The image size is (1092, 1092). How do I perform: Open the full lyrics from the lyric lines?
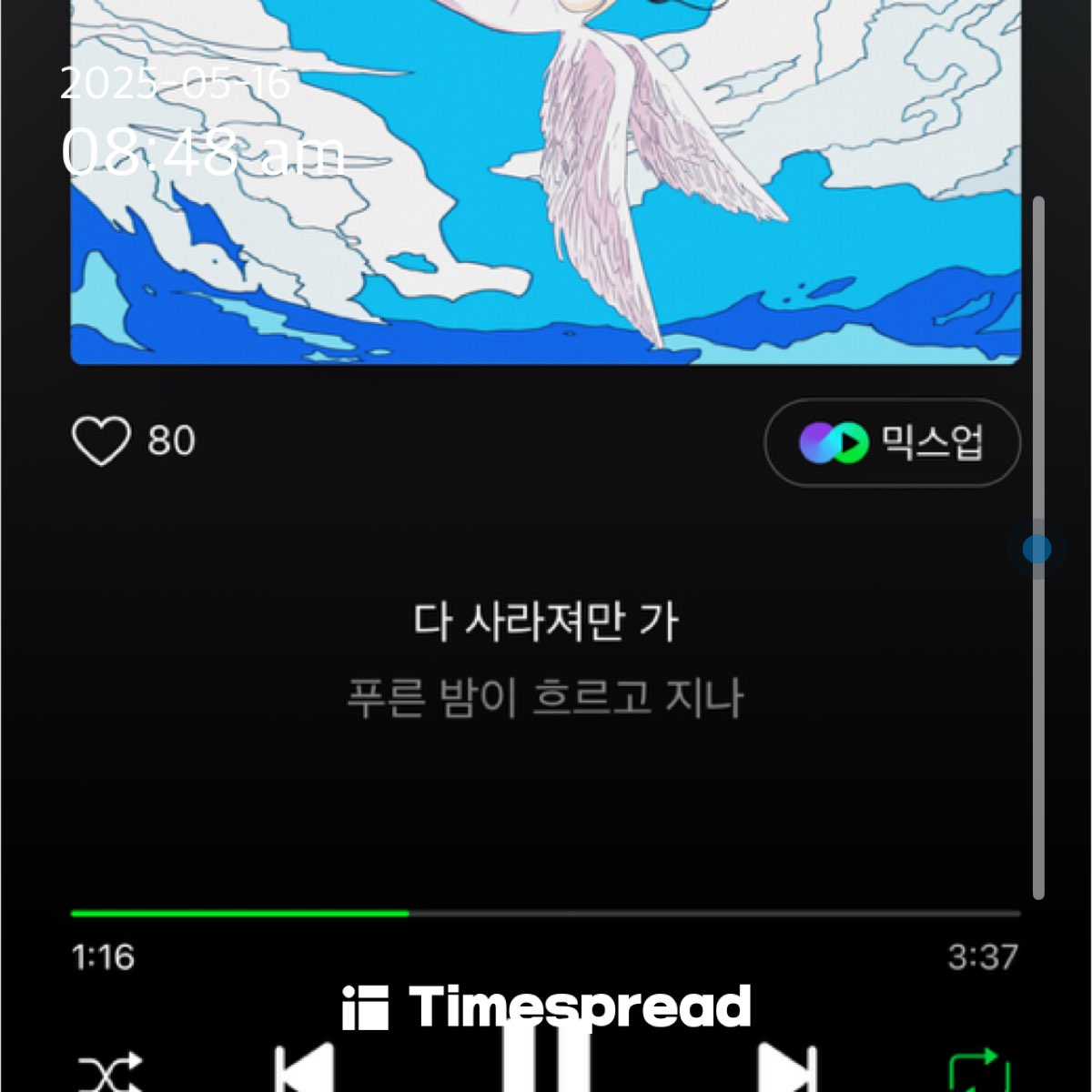pyautogui.click(x=546, y=661)
